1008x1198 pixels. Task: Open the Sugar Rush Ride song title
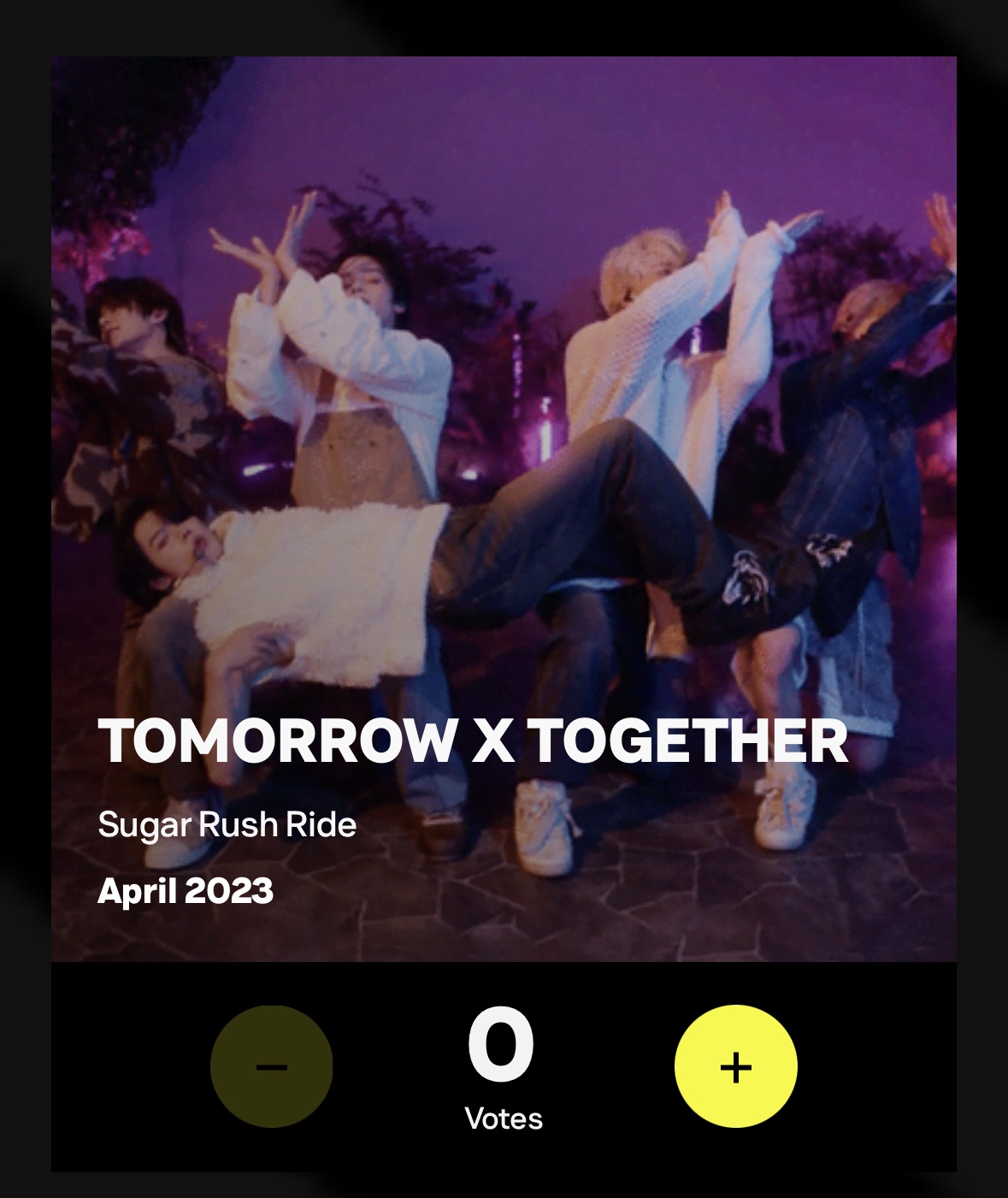coord(227,825)
